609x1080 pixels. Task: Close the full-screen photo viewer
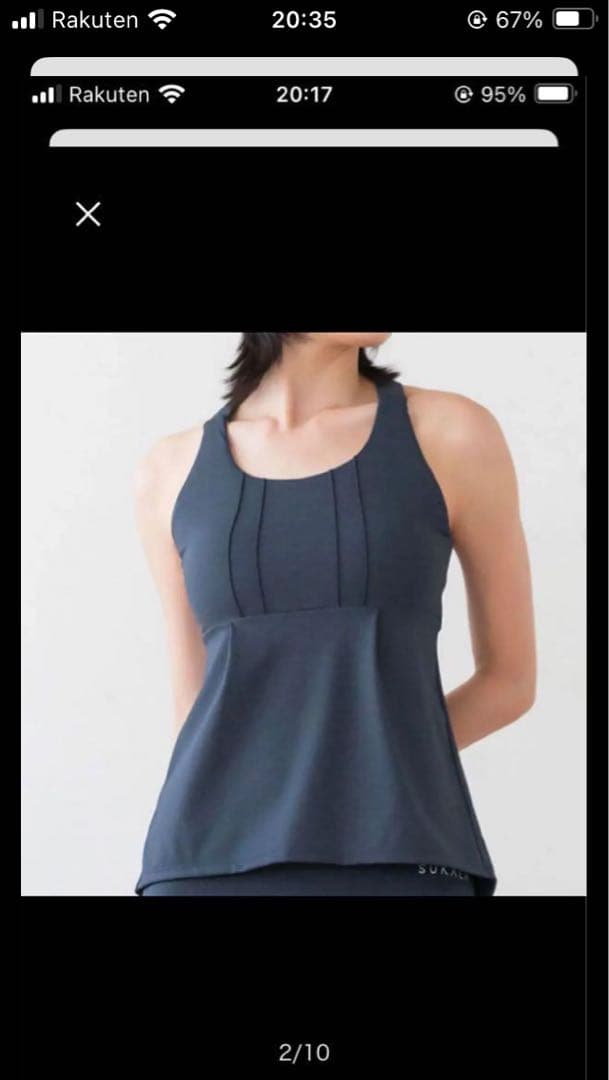[x=88, y=214]
